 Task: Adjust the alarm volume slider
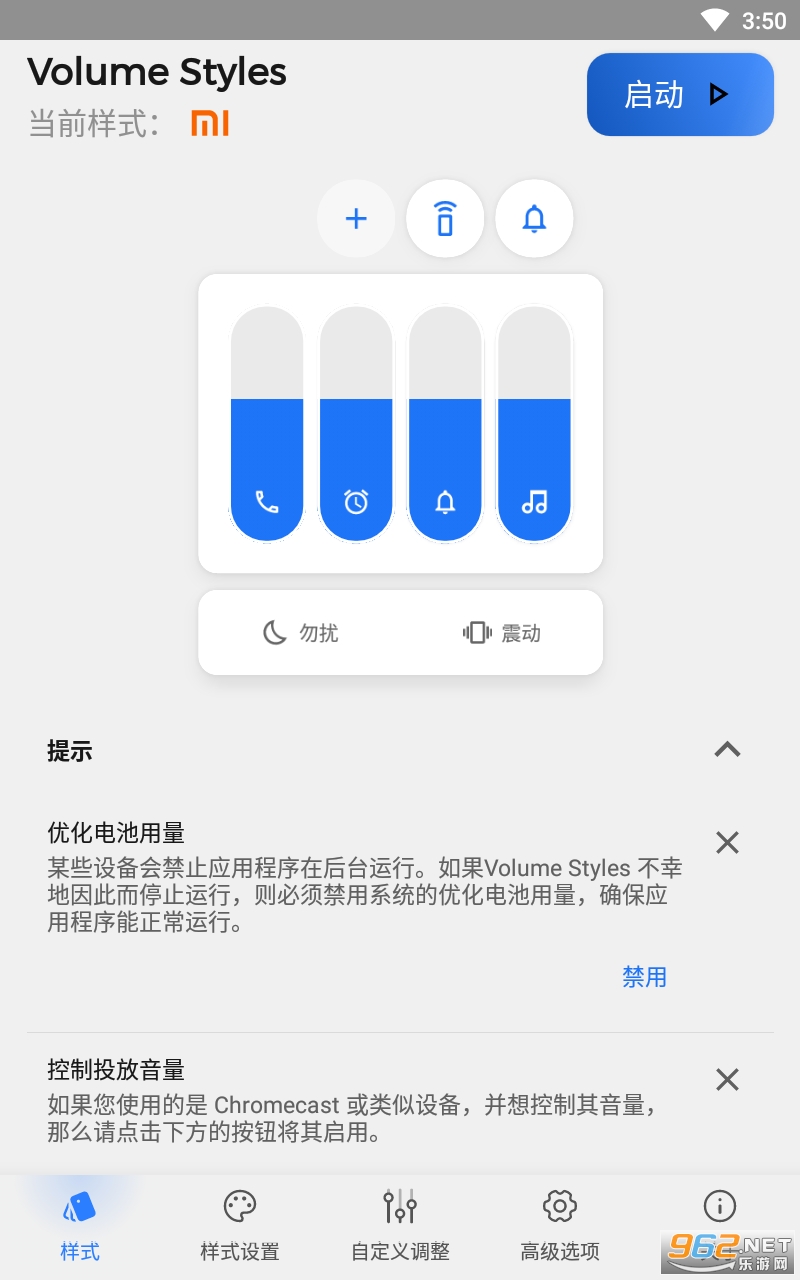click(356, 423)
